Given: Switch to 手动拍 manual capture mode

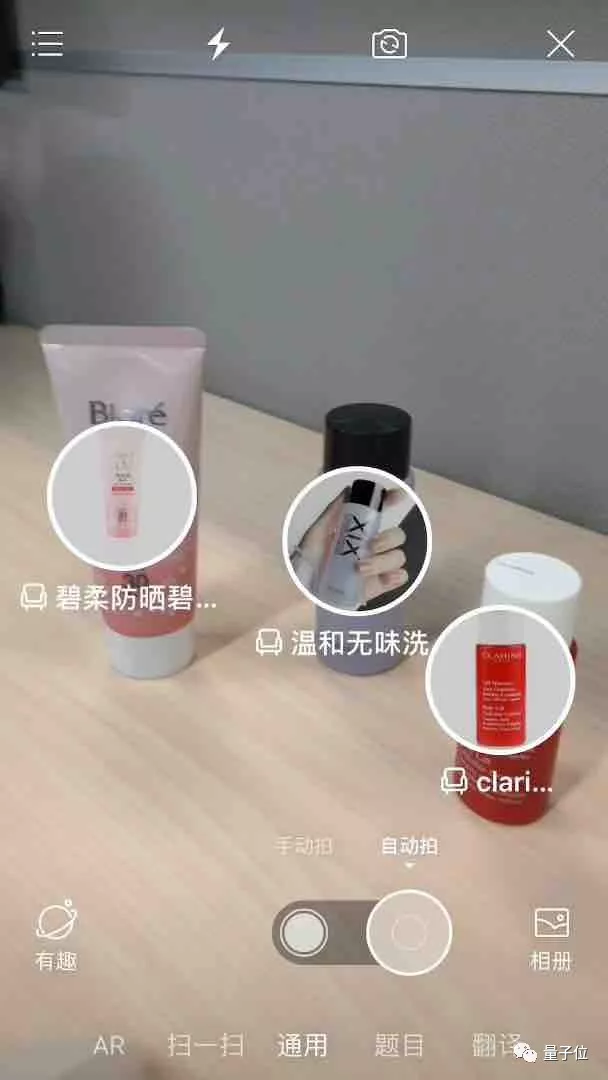Looking at the screenshot, I should pyautogui.click(x=303, y=846).
